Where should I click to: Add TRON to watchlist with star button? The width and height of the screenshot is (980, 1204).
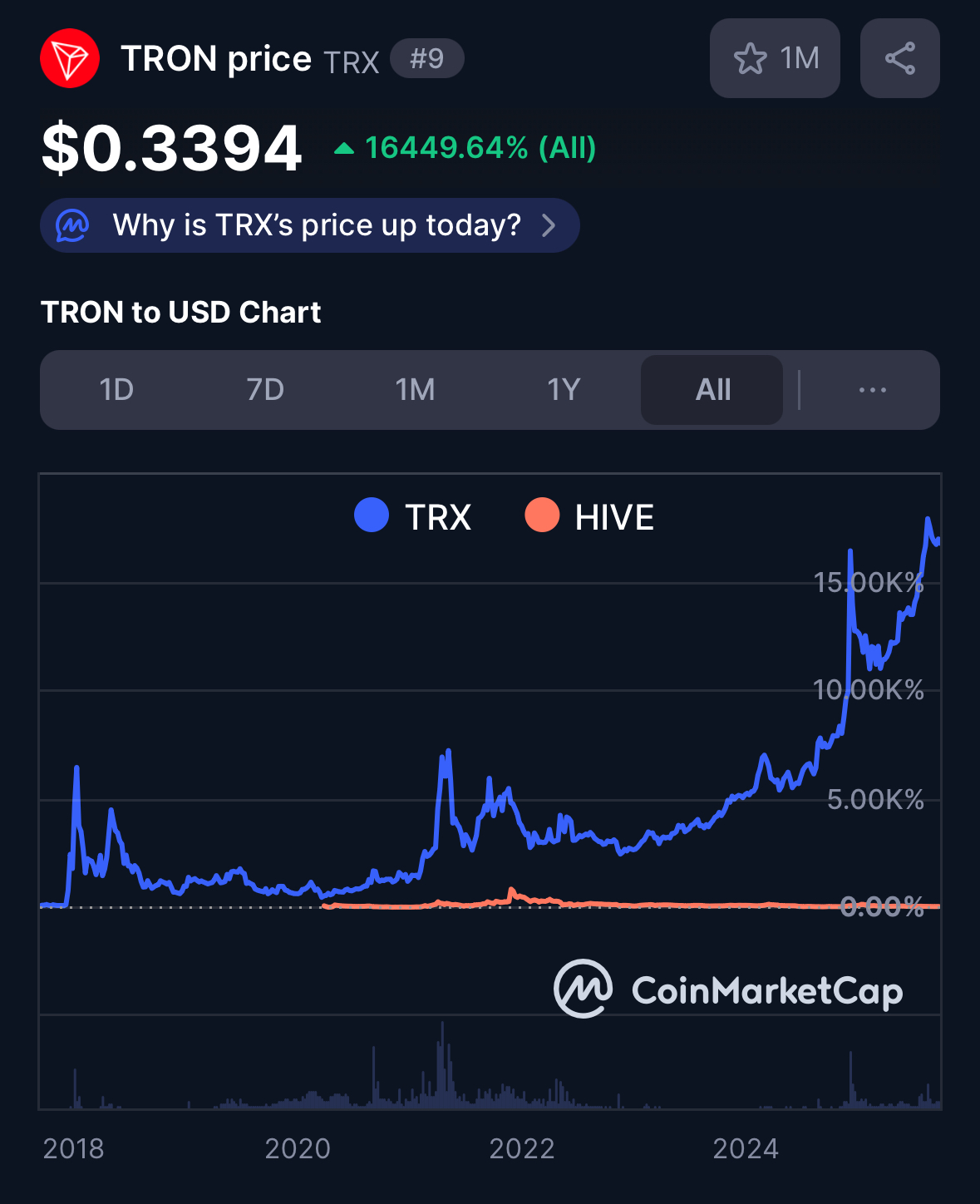coord(774,58)
